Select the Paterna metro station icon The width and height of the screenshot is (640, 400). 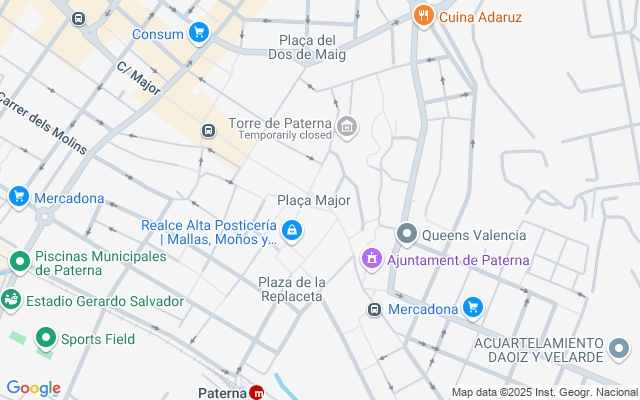257,393
